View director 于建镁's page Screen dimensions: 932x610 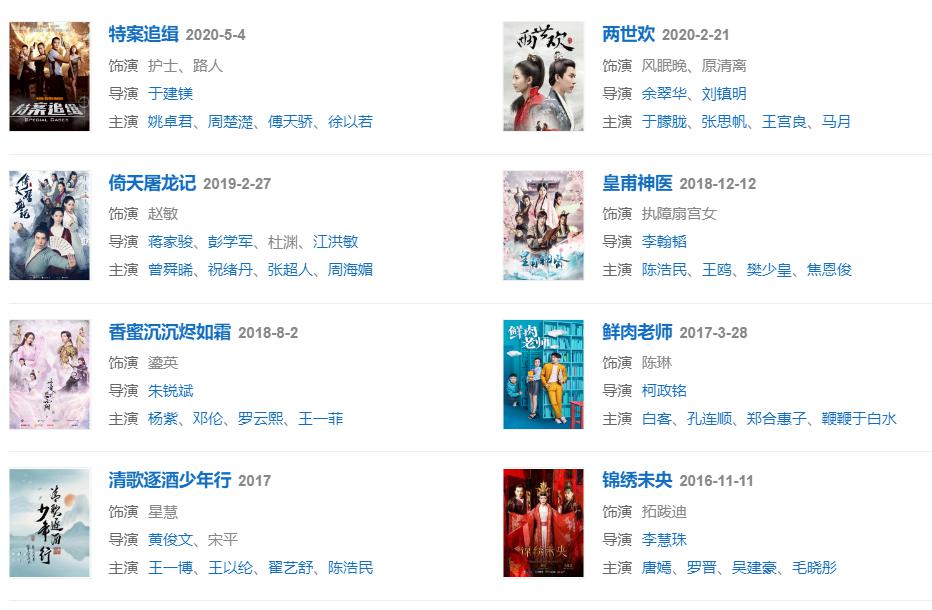click(x=170, y=93)
